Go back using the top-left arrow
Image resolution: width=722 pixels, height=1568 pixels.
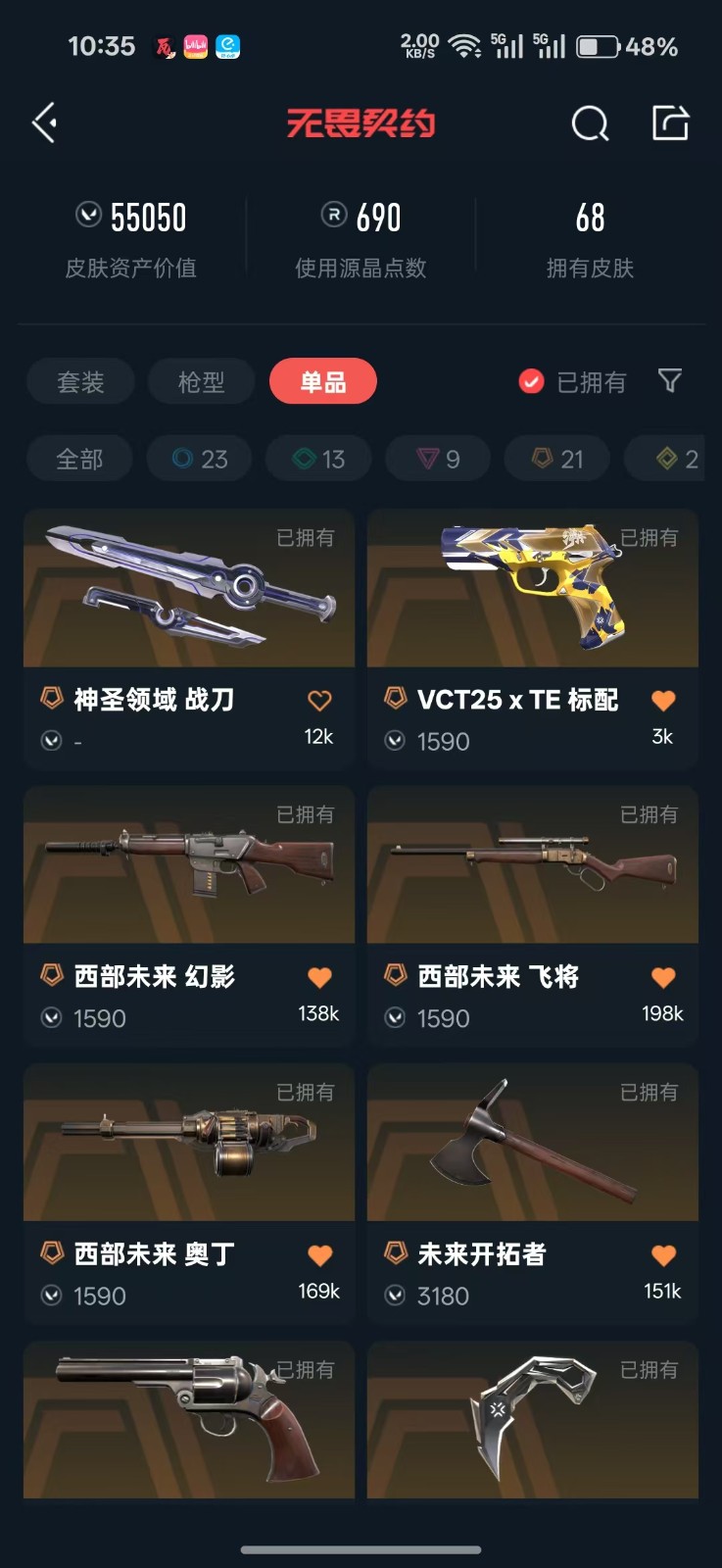click(x=45, y=123)
